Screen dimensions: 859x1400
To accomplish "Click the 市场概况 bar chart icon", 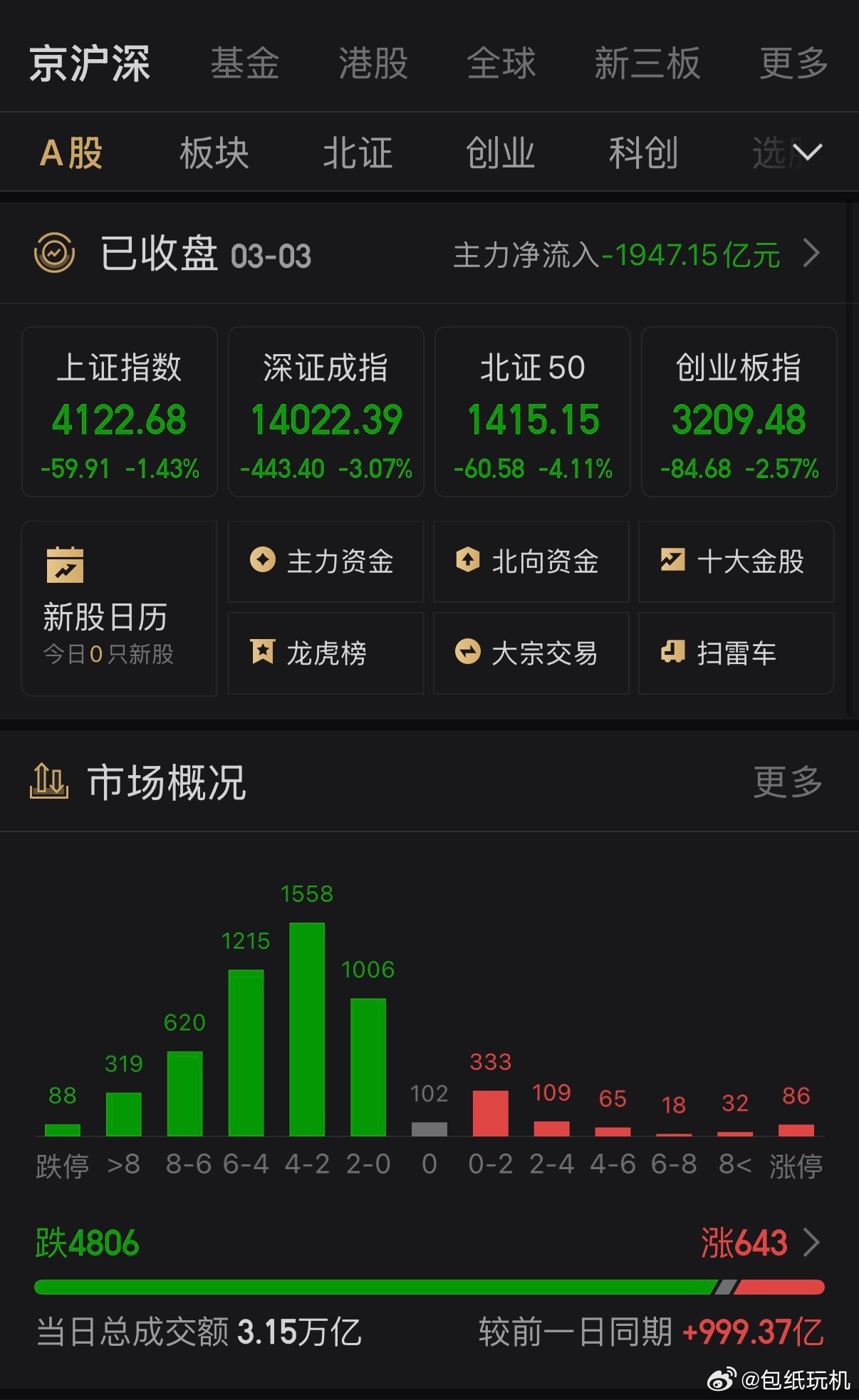I will (48, 782).
